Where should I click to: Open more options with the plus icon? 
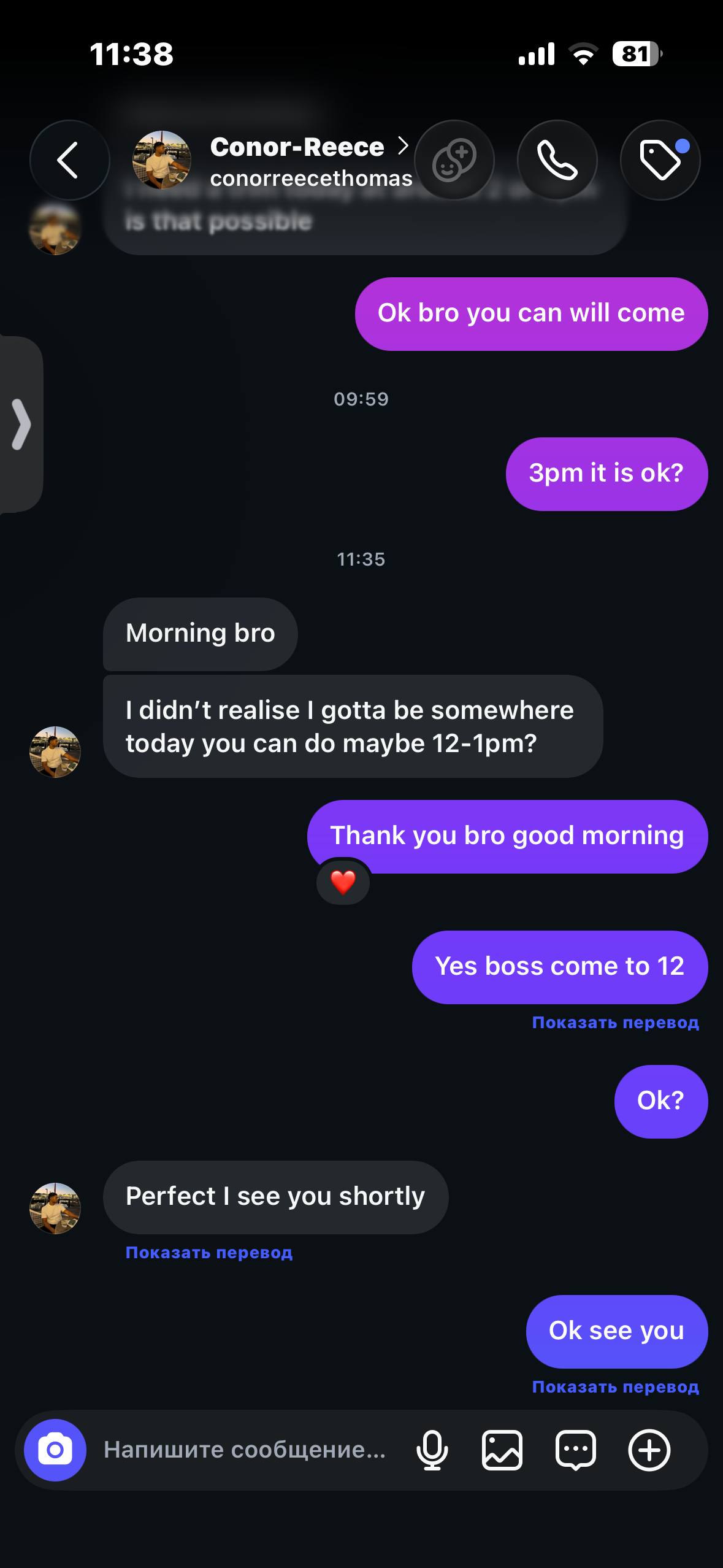coord(649,1450)
